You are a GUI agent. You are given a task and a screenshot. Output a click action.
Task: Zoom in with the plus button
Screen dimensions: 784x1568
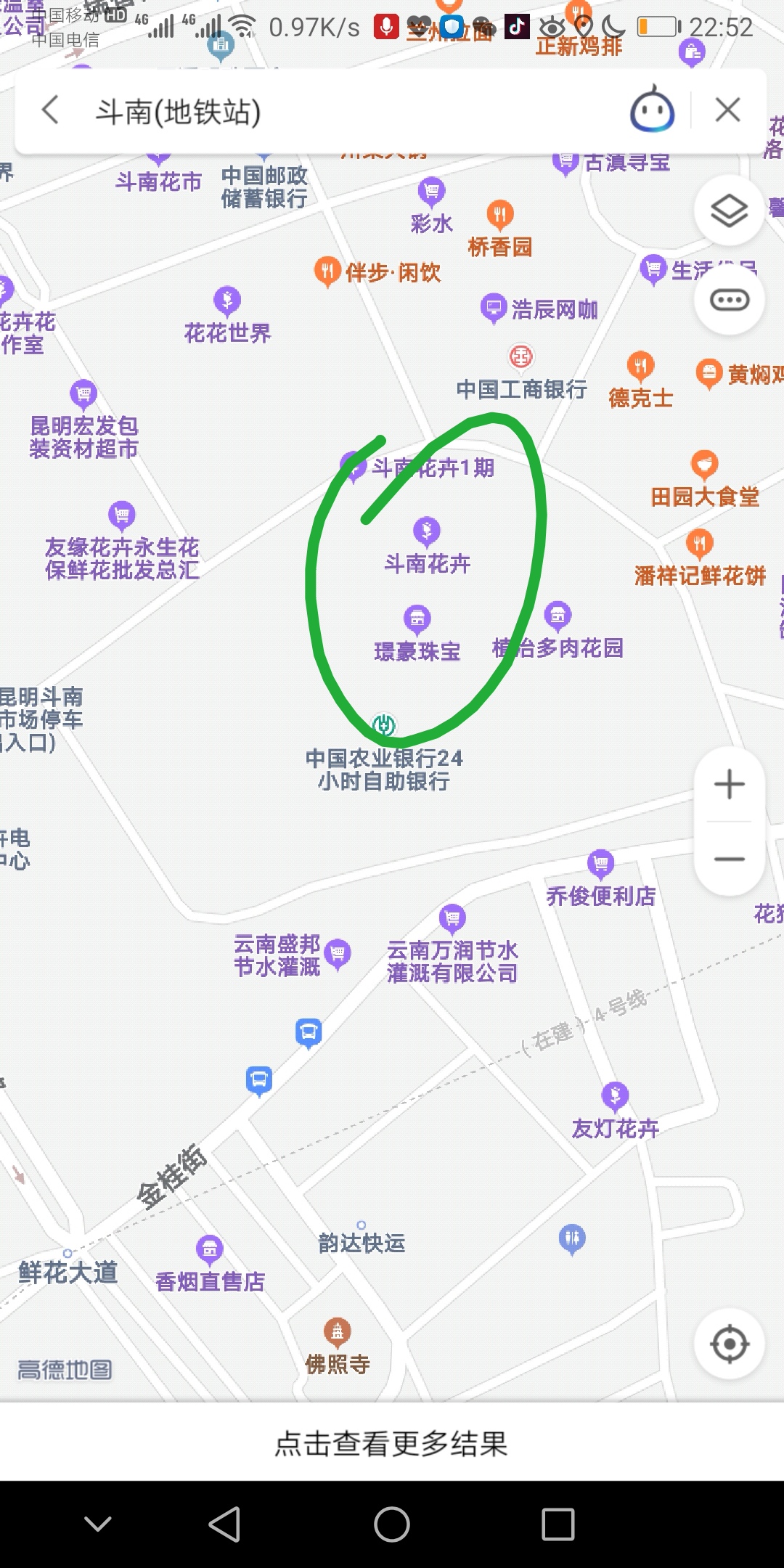(729, 785)
